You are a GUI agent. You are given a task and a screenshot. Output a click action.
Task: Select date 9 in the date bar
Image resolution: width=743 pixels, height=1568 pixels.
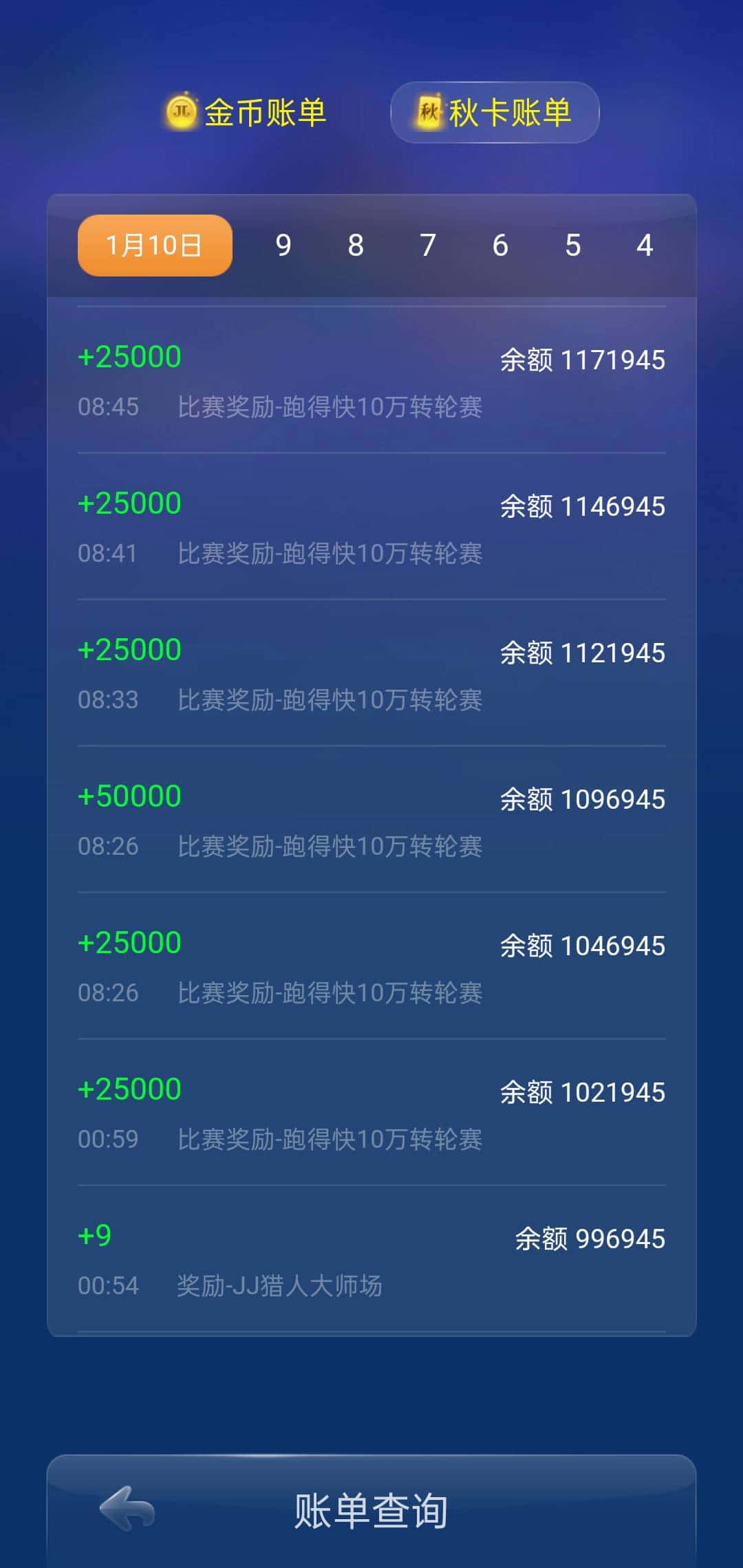click(x=283, y=245)
